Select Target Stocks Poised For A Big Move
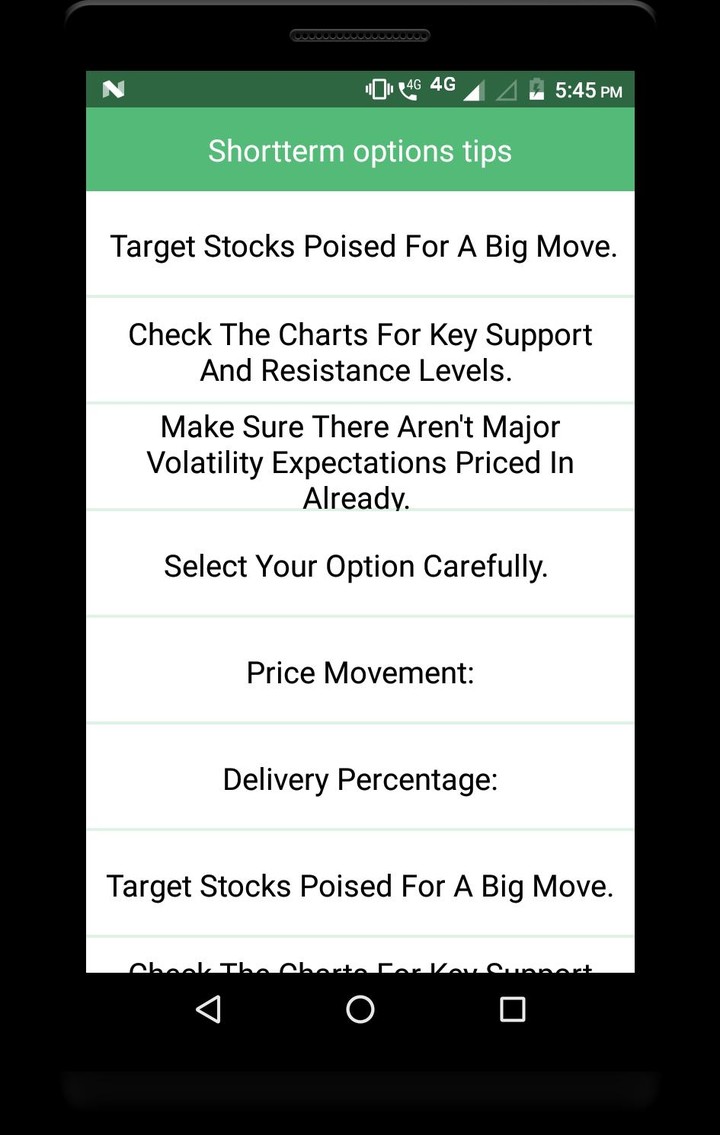The height and width of the screenshot is (1135, 720). 360,246
